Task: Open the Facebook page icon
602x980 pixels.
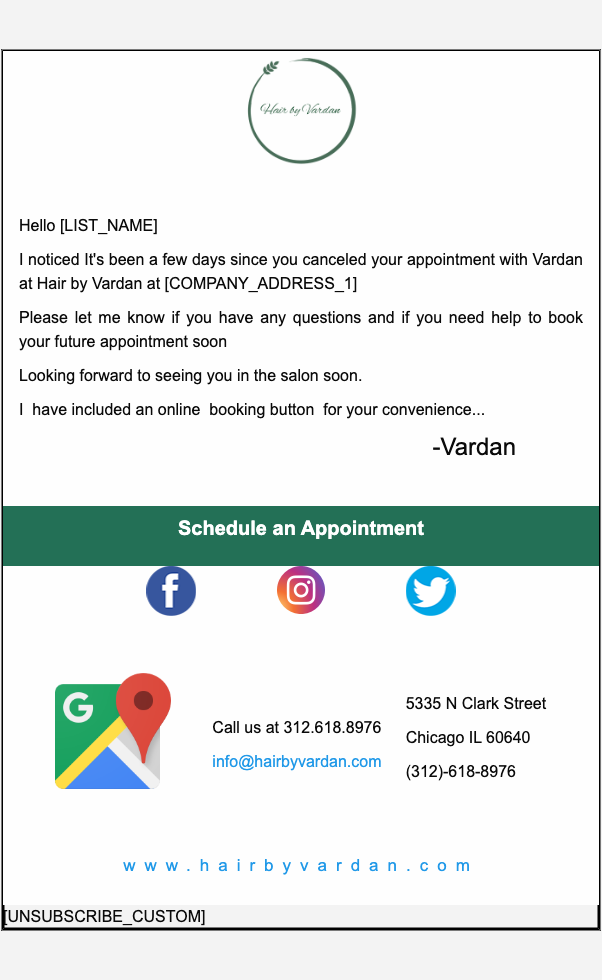Action: coord(171,591)
